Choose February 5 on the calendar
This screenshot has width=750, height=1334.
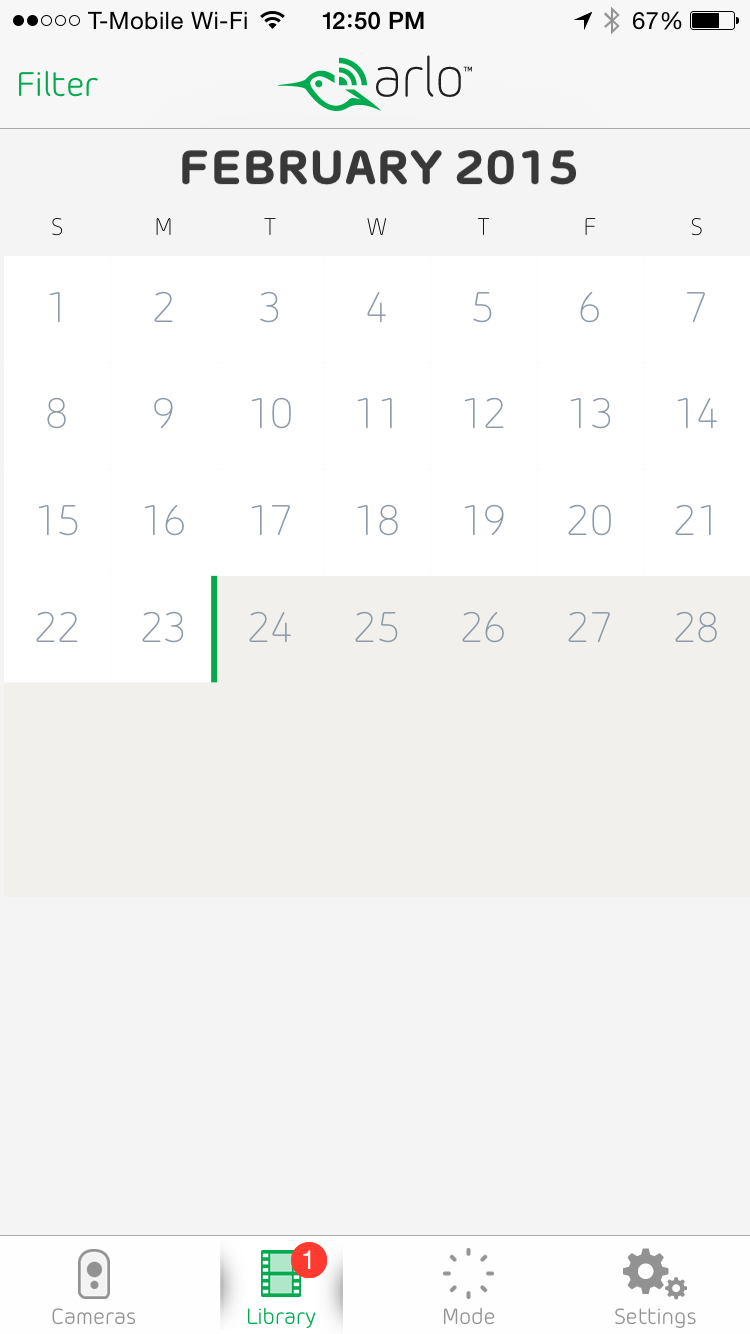coord(483,308)
